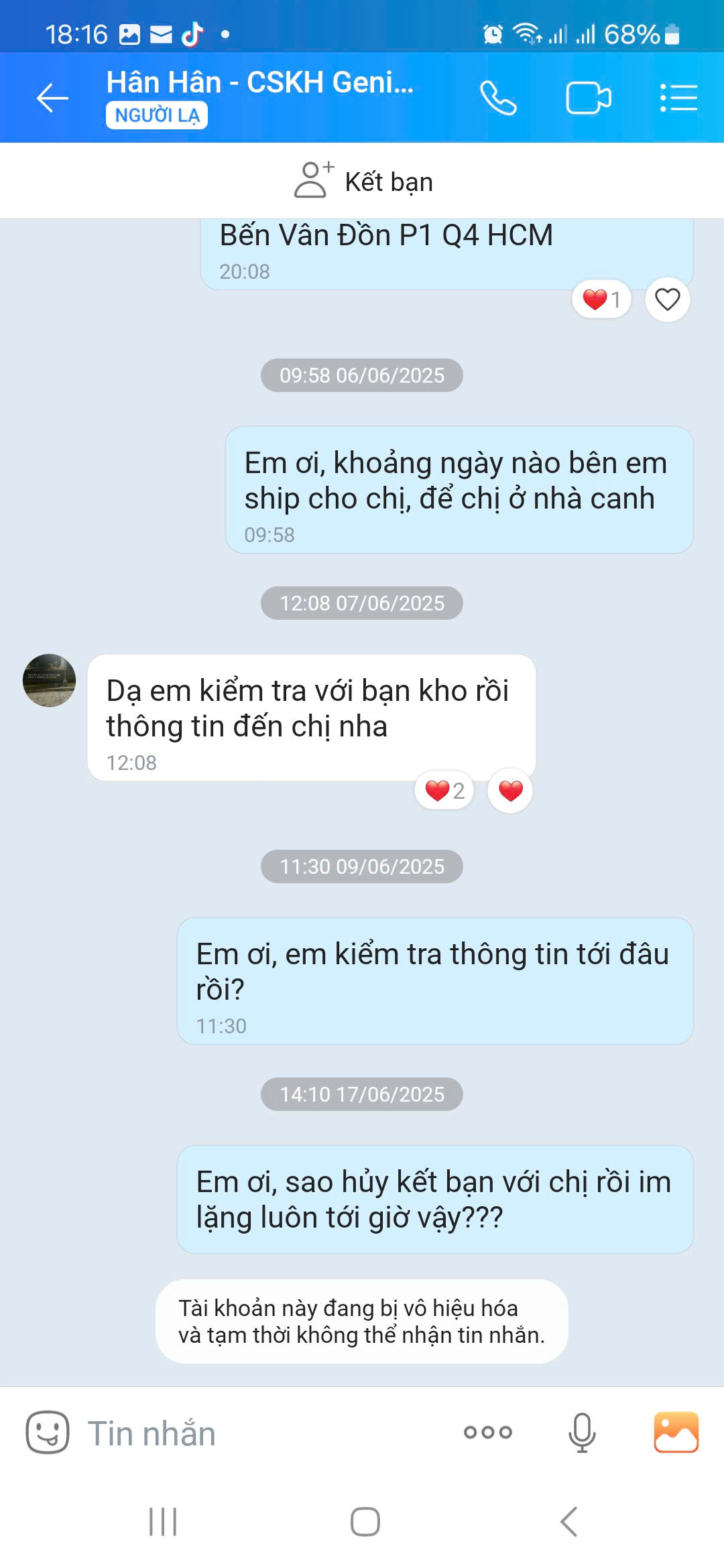Open chat title Hân Hân - CSKH profile
This screenshot has height=1568, width=724.
[x=260, y=83]
